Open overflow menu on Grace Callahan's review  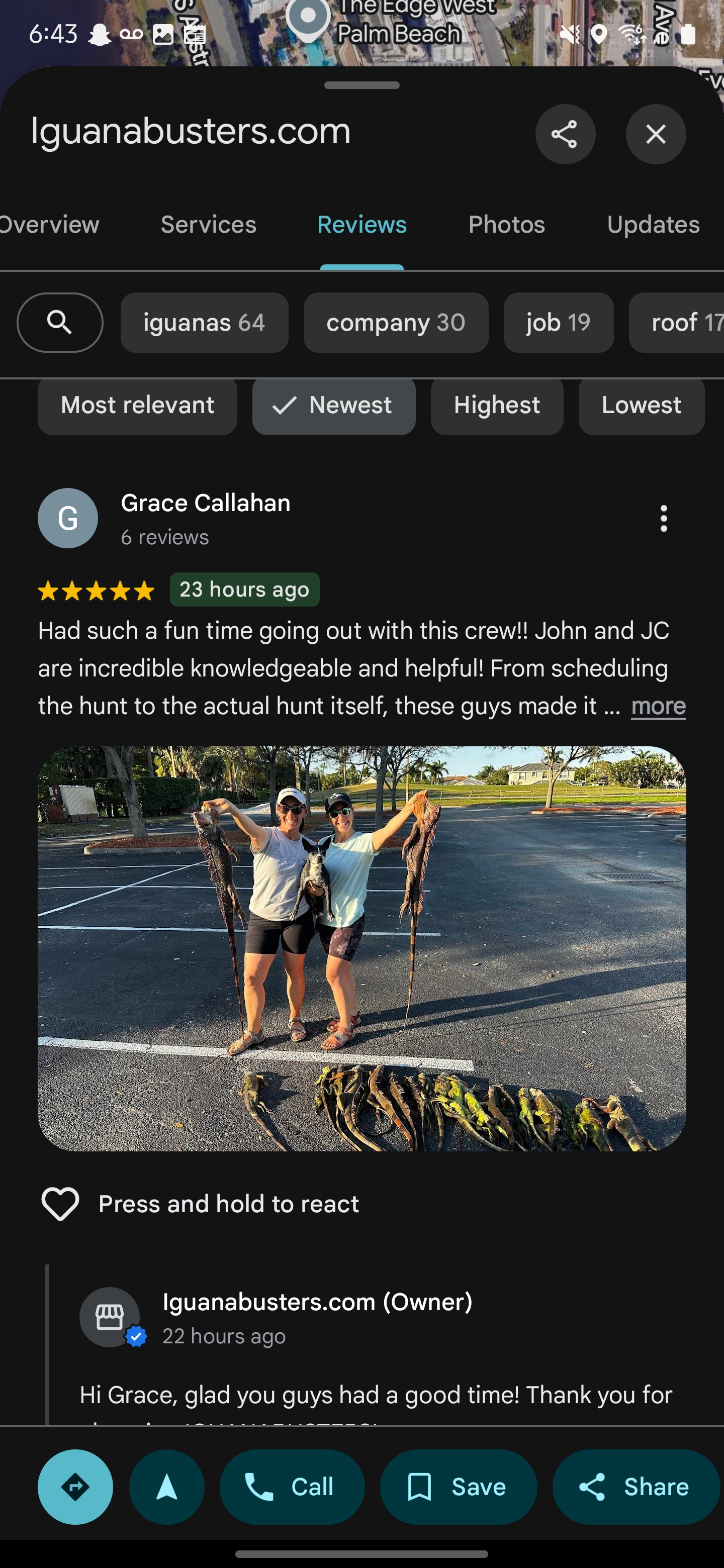pos(663,518)
